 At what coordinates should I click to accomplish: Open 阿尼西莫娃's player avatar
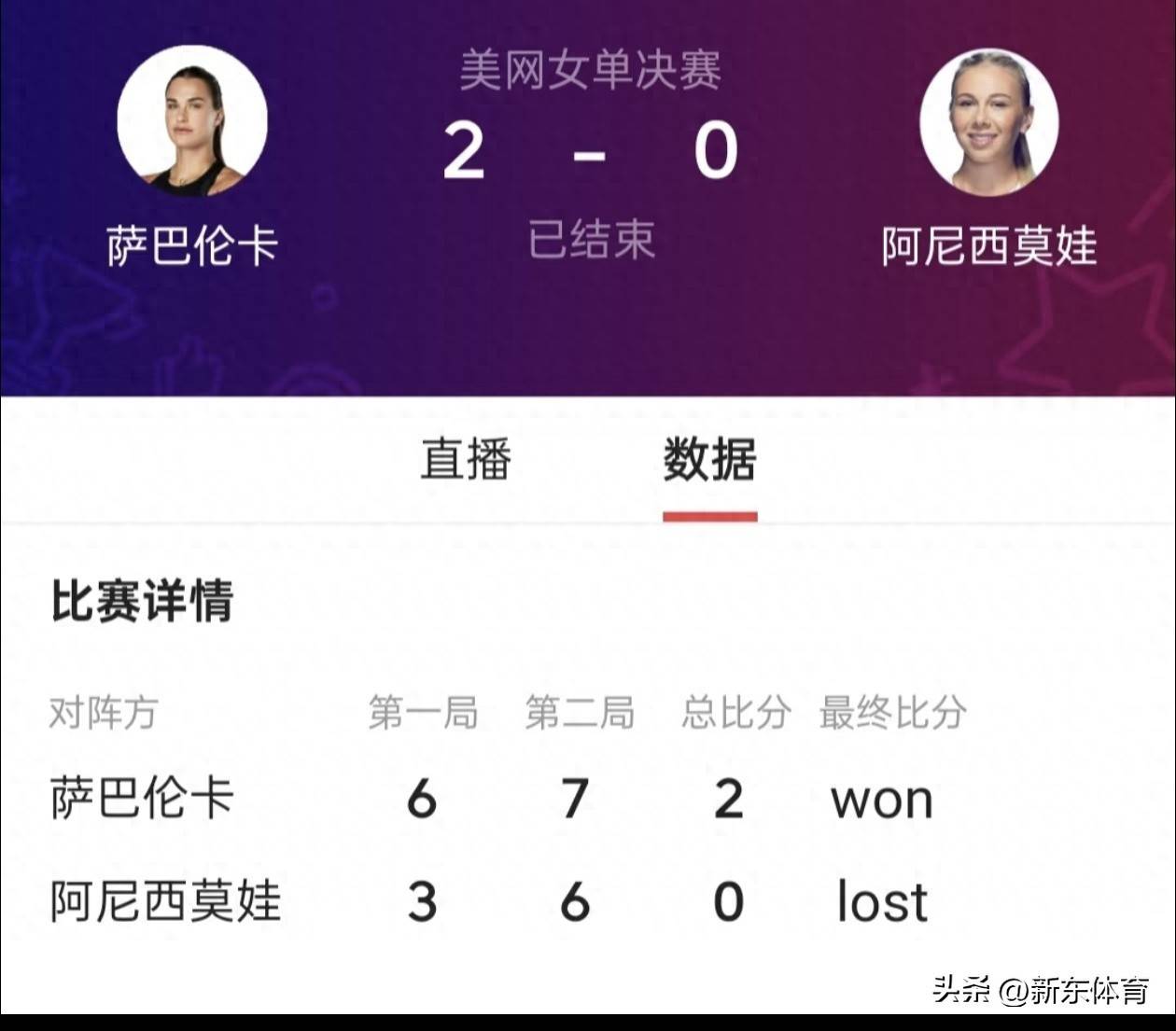point(988,122)
